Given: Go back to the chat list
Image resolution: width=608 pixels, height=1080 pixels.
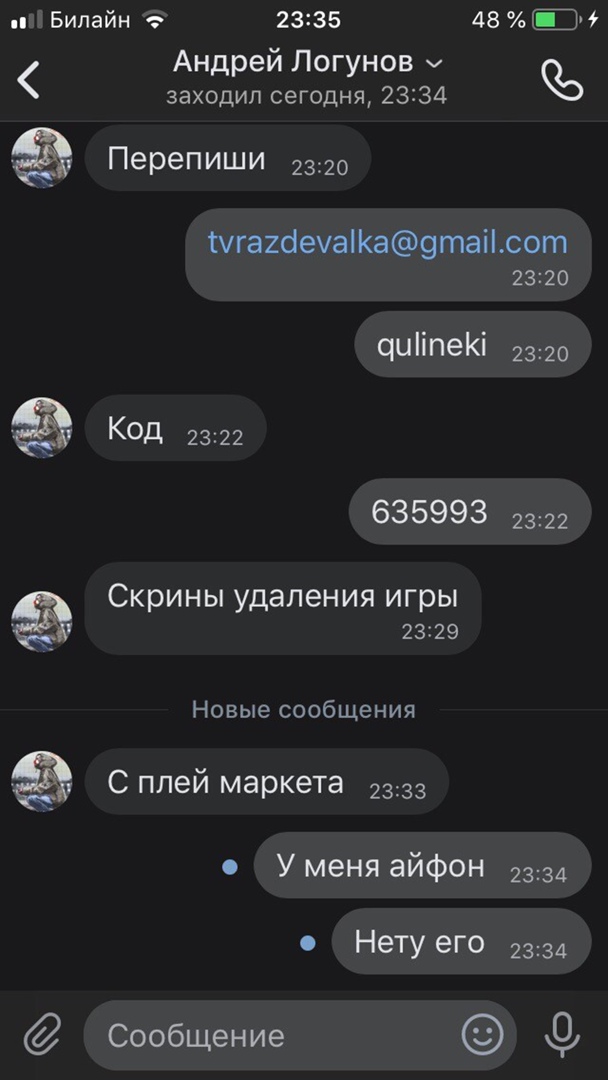Looking at the screenshot, I should 29,79.
